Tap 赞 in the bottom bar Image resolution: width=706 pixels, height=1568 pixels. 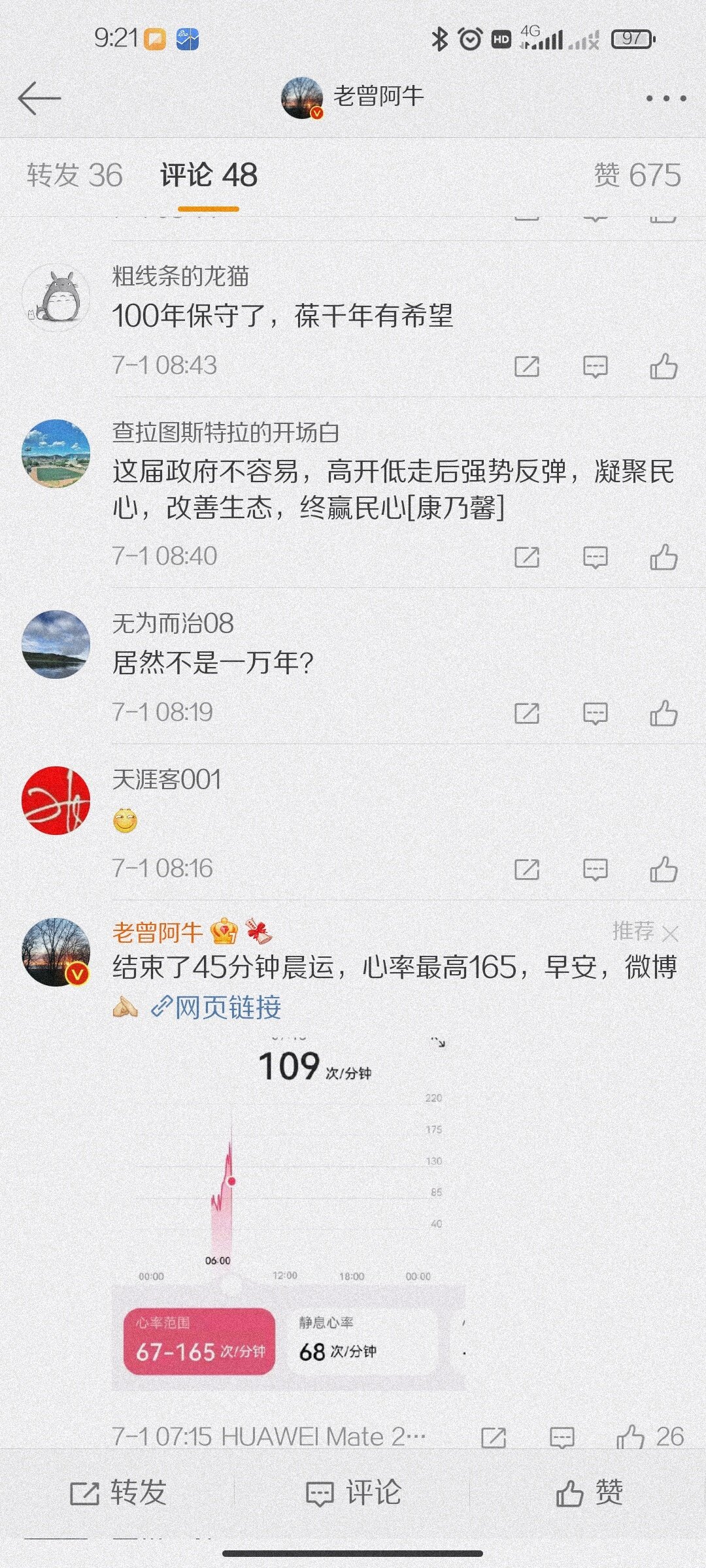[x=589, y=1493]
